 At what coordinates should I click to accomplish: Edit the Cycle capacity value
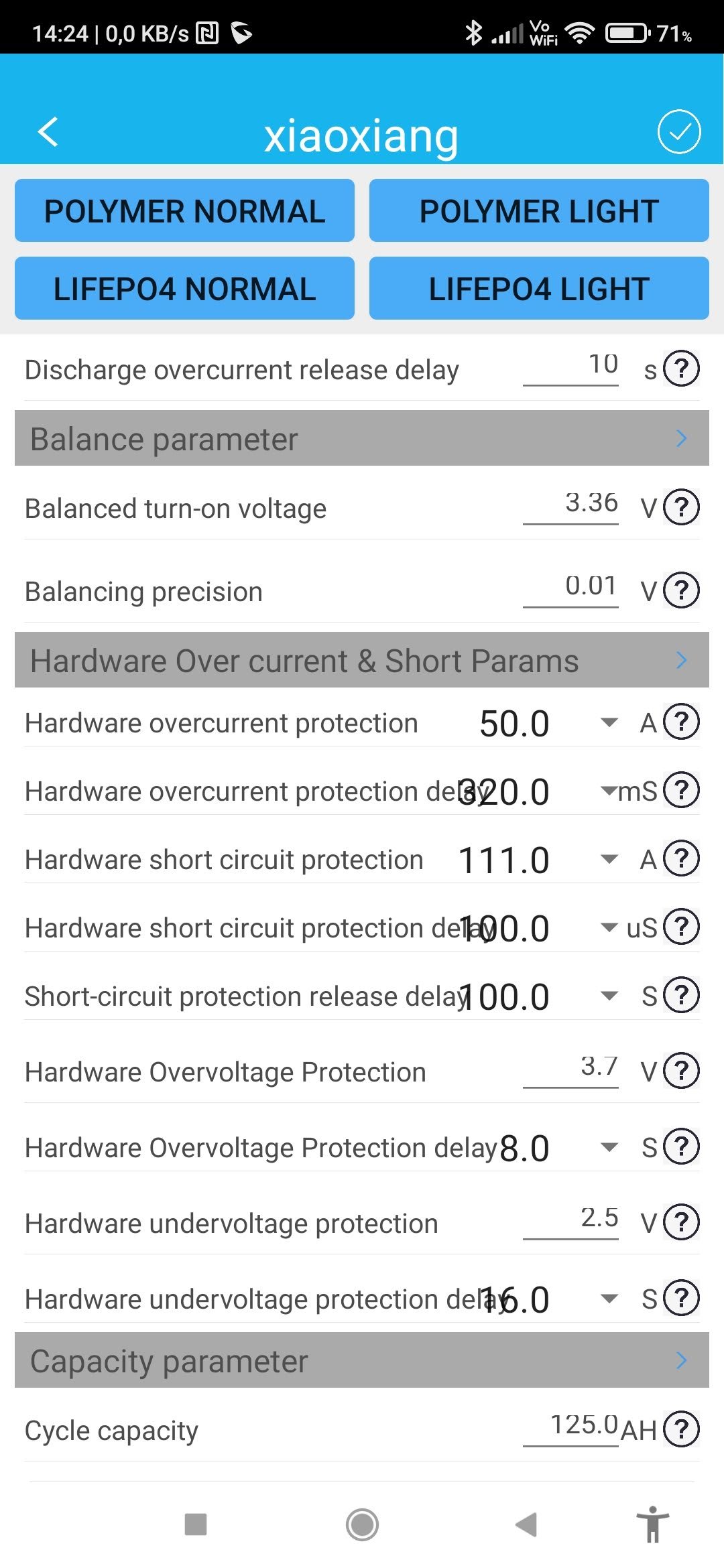(x=570, y=1427)
